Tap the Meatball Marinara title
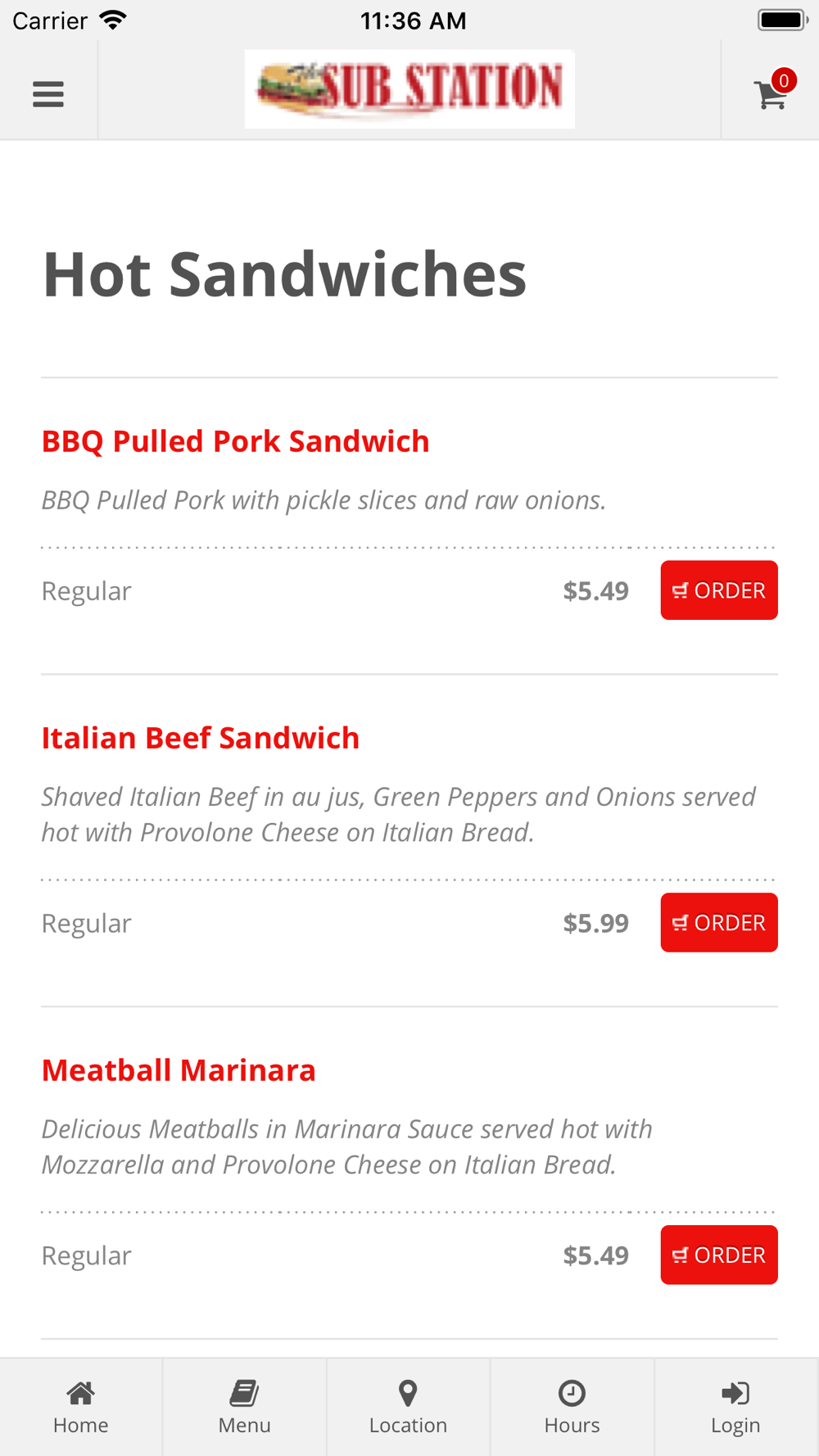The height and width of the screenshot is (1456, 819). pos(179,1070)
